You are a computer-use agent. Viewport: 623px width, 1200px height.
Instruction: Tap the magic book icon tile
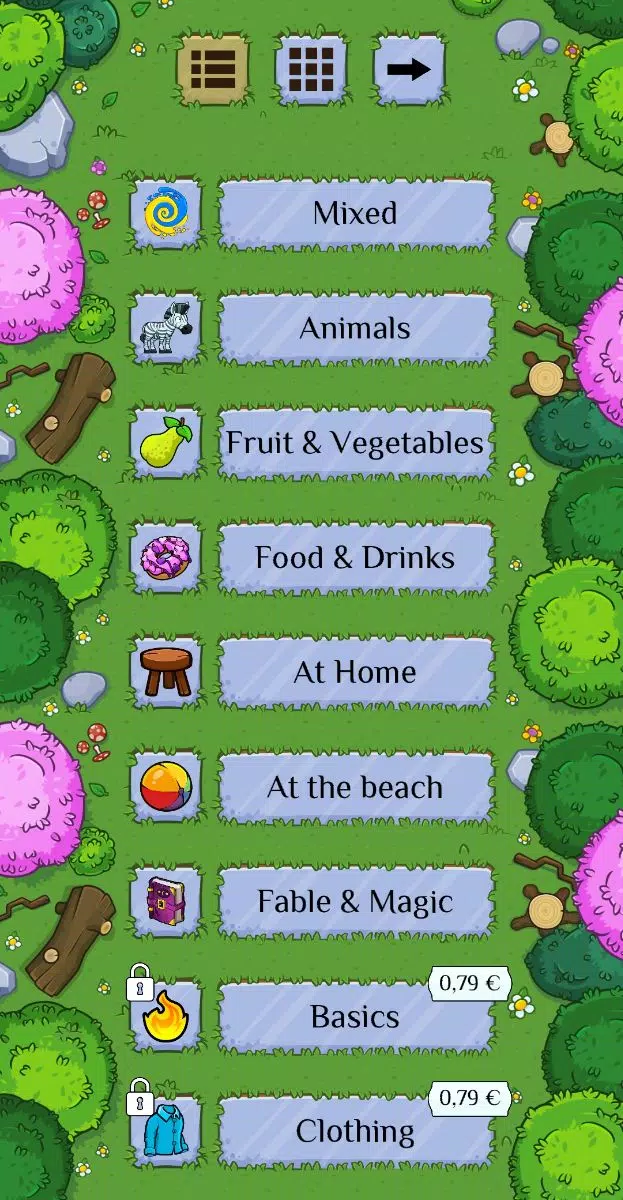pyautogui.click(x=166, y=902)
